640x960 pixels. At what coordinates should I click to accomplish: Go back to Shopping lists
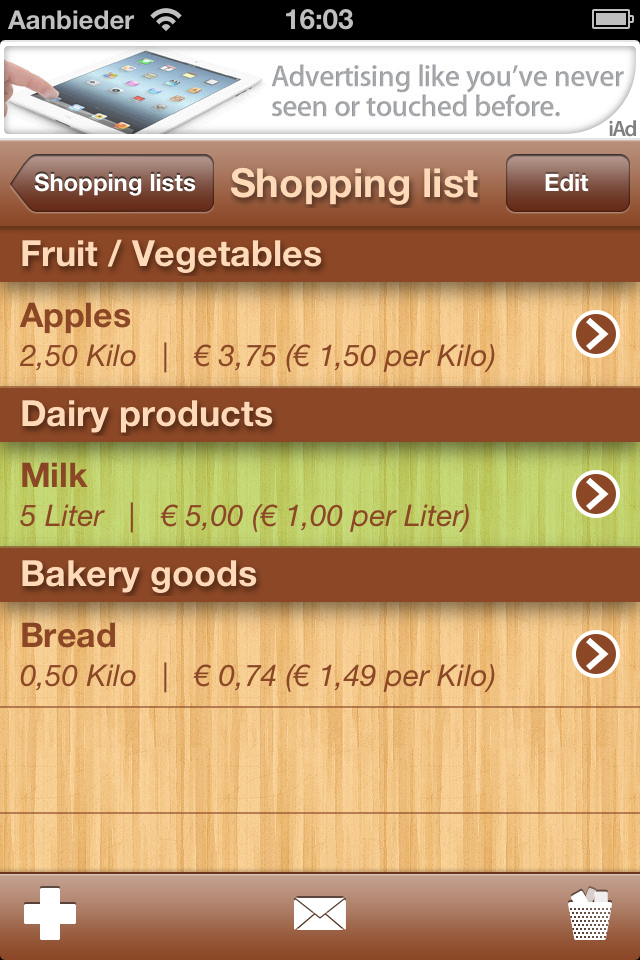click(113, 184)
